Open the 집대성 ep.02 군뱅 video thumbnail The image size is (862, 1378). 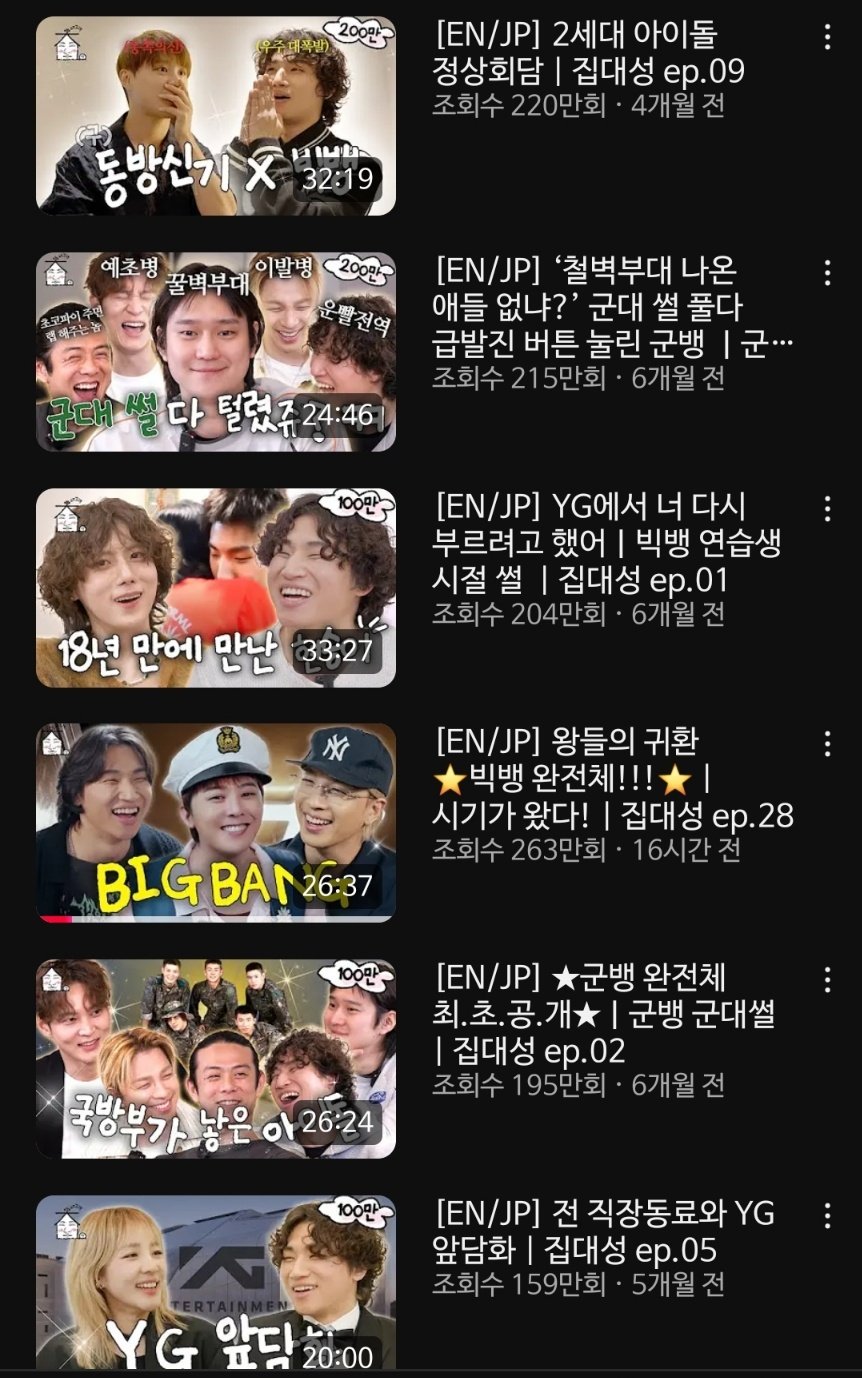215,1059
